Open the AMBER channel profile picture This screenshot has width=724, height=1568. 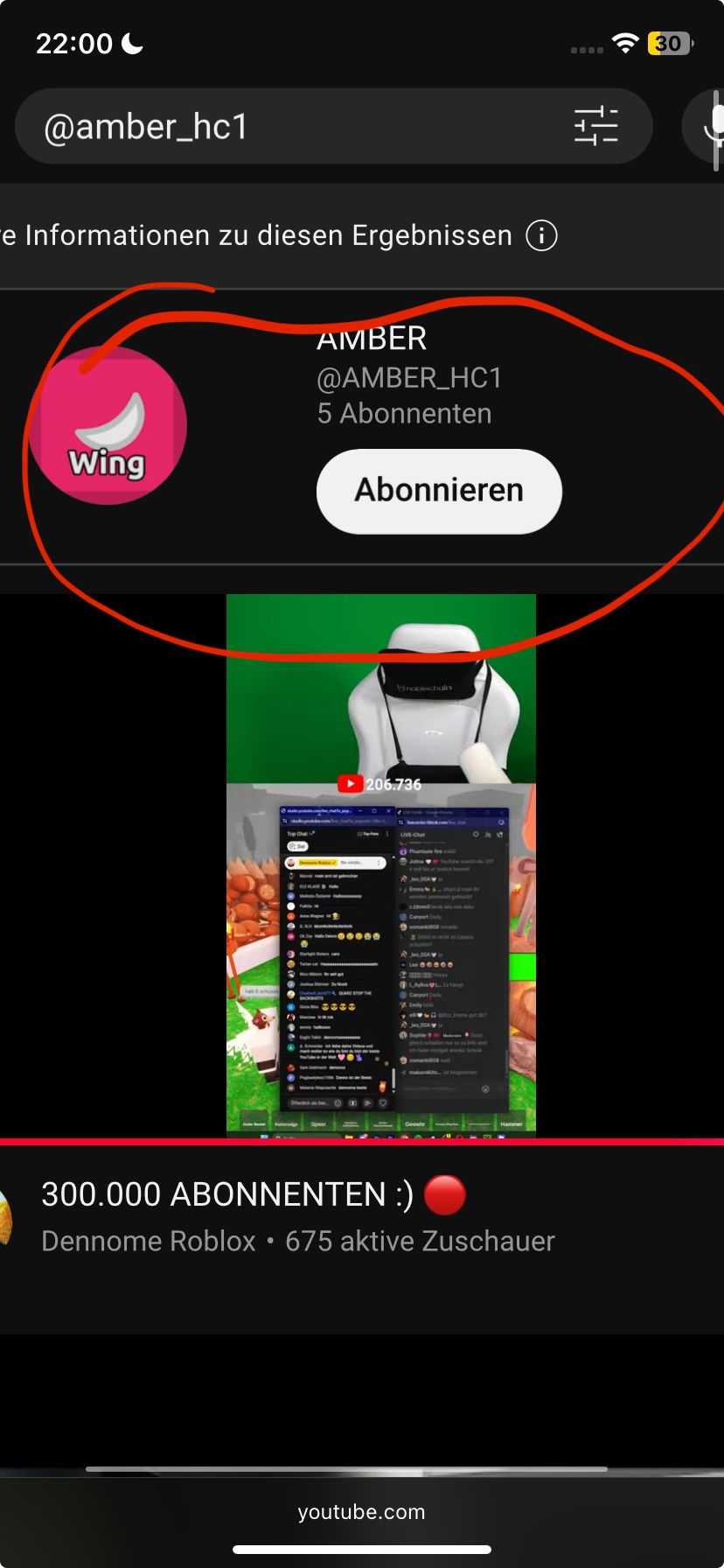[108, 425]
